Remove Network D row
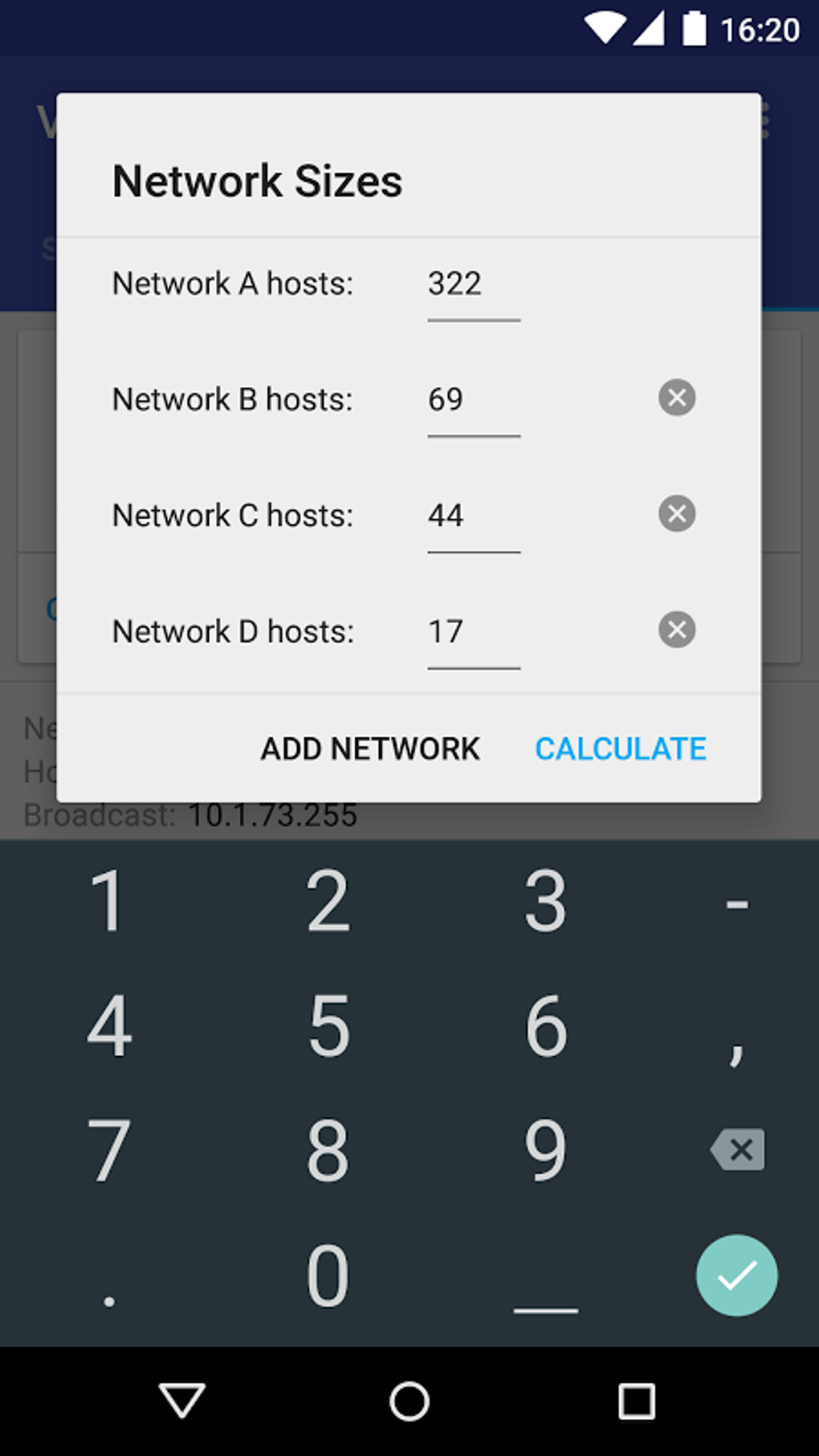Screen dimensions: 819x1456 (677, 630)
